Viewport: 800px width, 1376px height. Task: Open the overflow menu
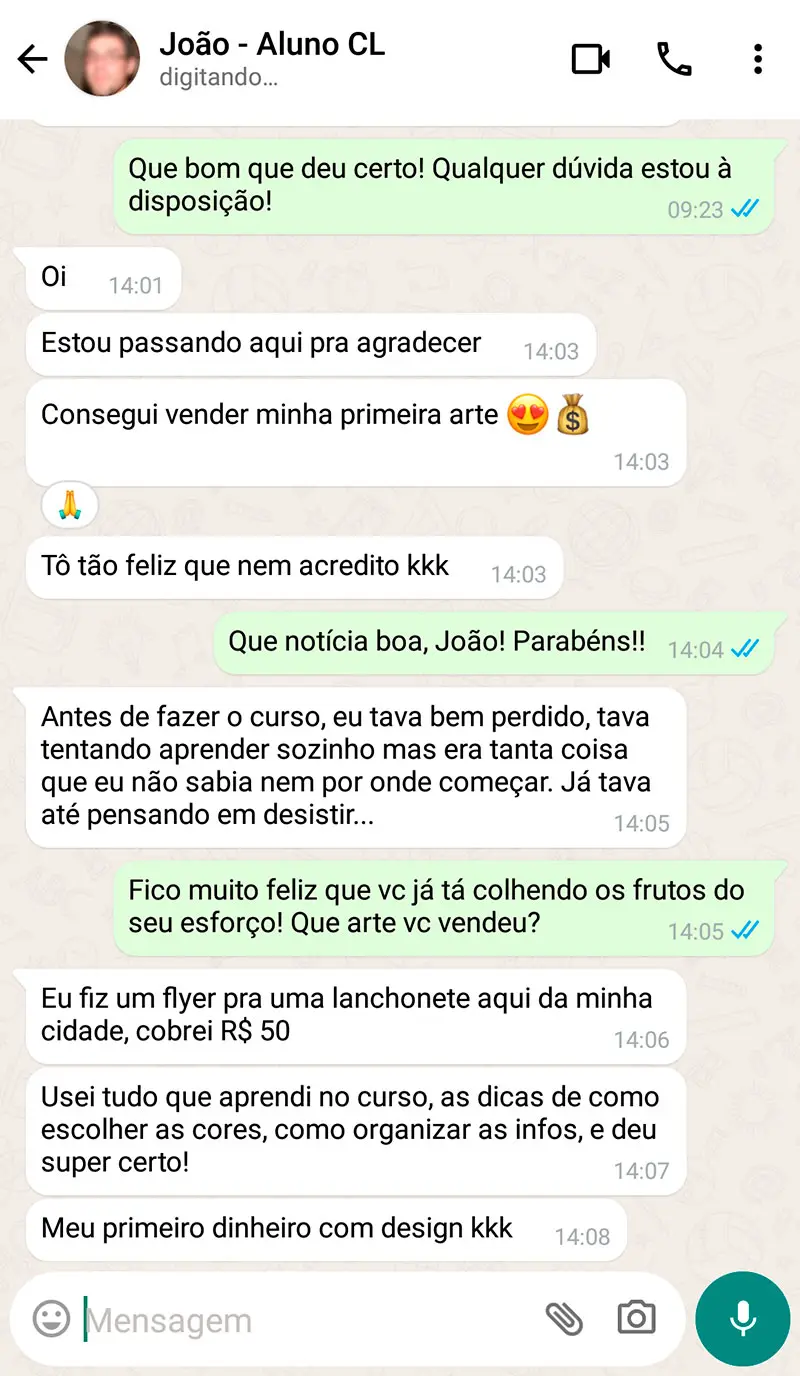tap(758, 60)
